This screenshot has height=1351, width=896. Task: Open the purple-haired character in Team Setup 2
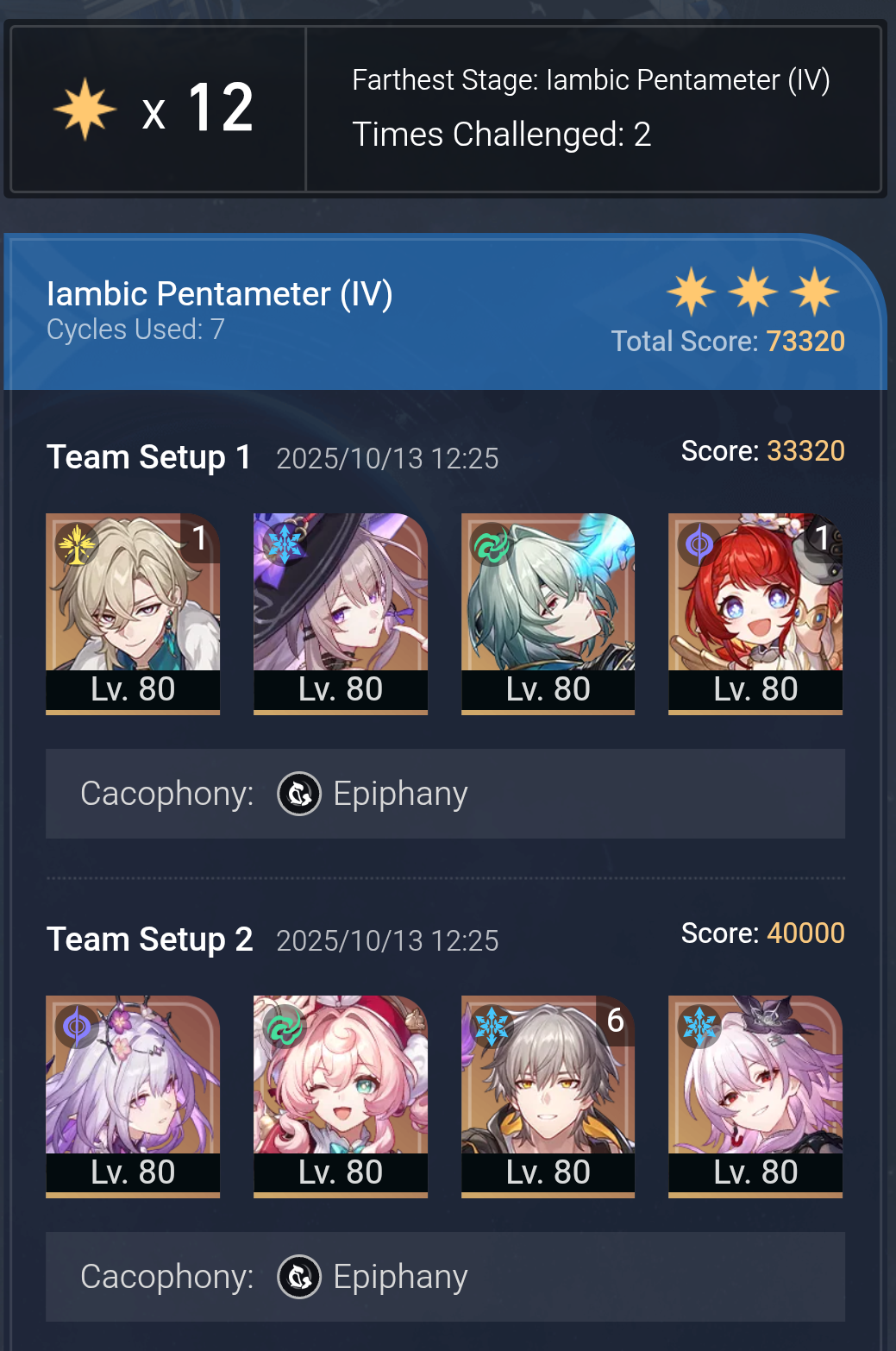point(133,1096)
